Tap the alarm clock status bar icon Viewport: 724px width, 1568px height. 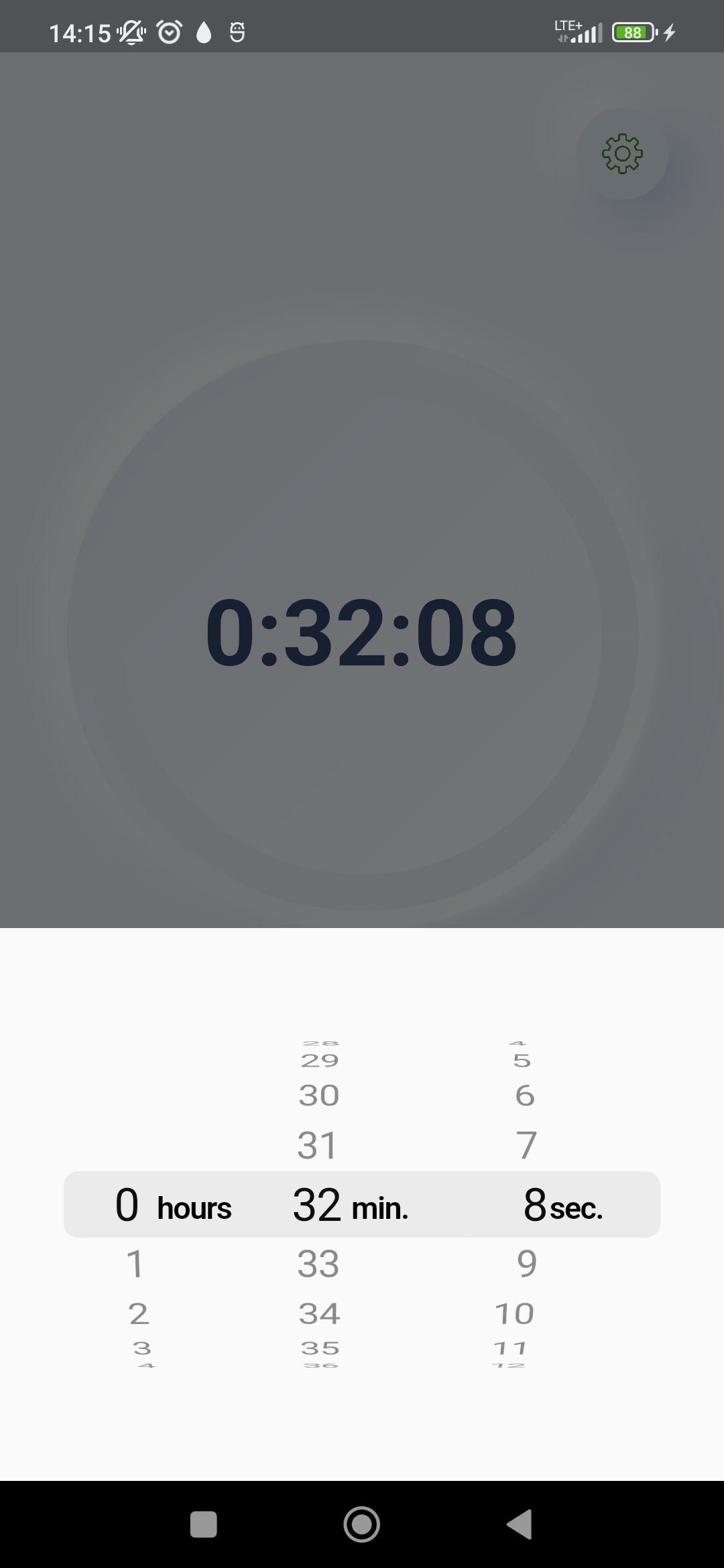pos(169,30)
